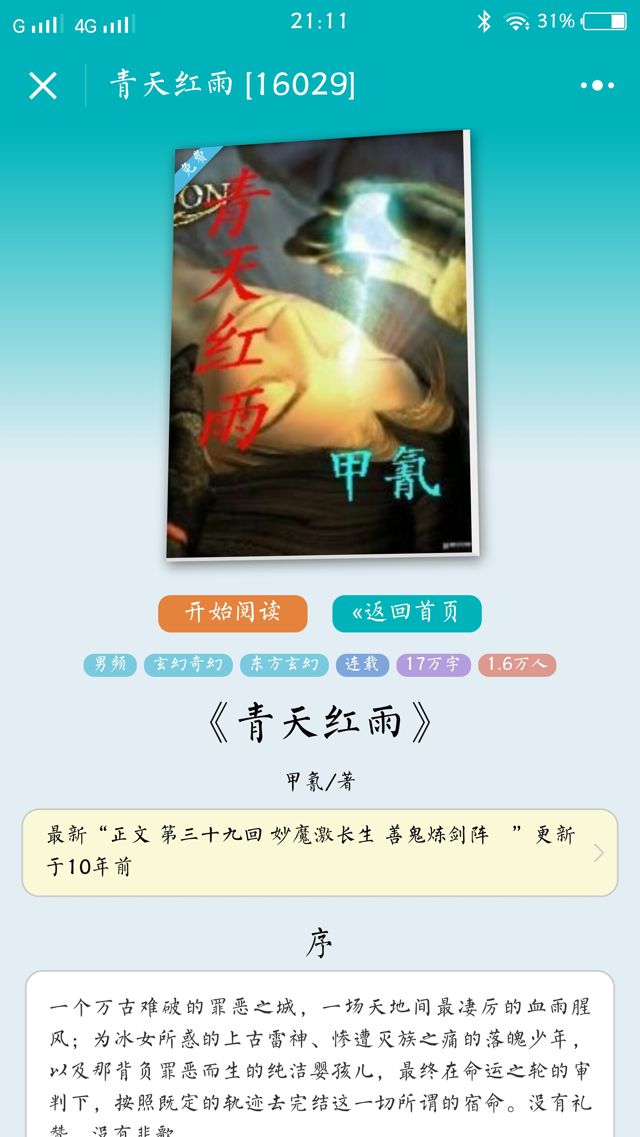This screenshot has height=1137, width=640.
Task: Select the 玄幻奇幻 tag
Action: (188, 665)
